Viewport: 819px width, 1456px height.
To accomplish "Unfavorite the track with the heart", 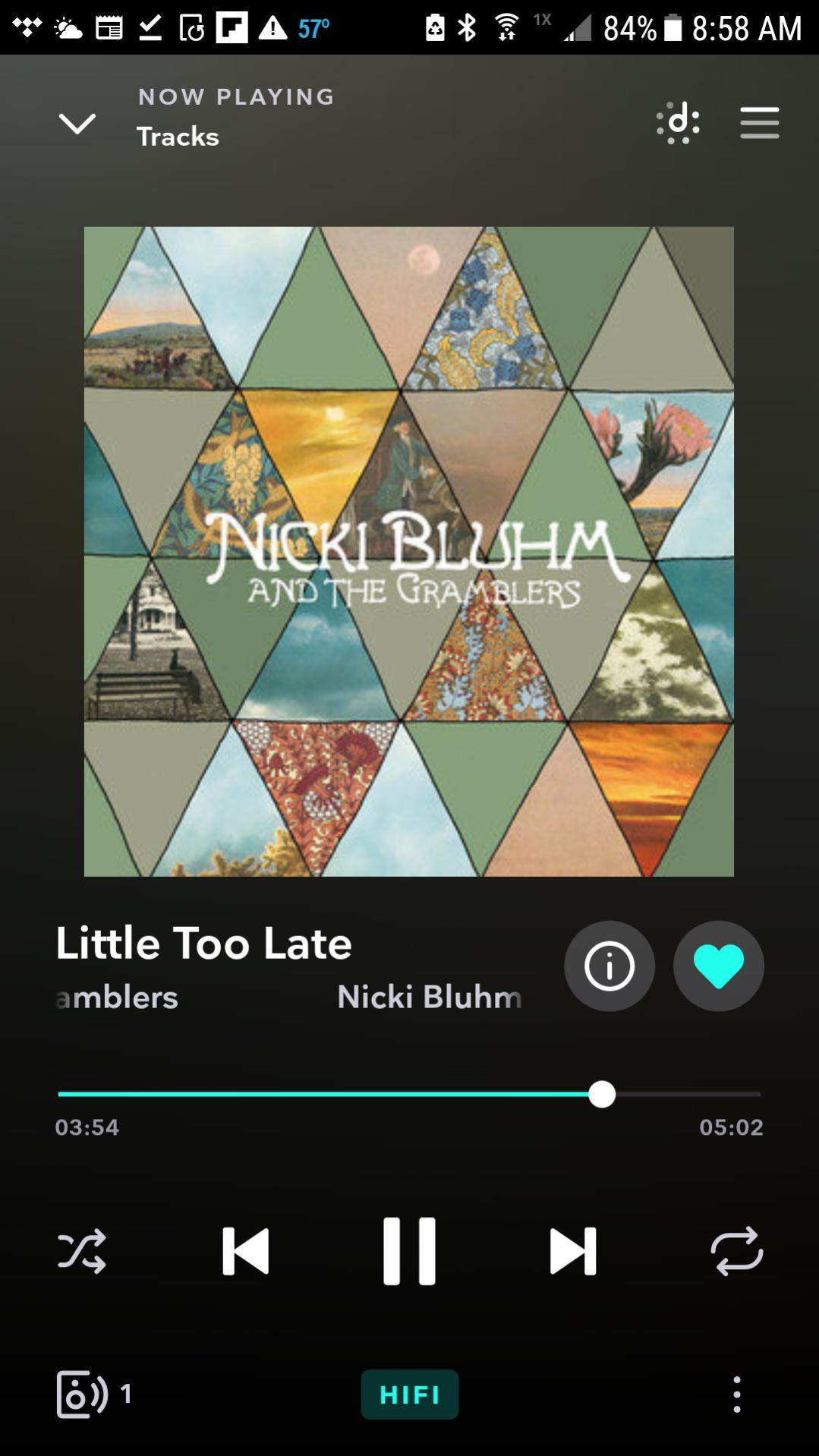I will [x=718, y=966].
